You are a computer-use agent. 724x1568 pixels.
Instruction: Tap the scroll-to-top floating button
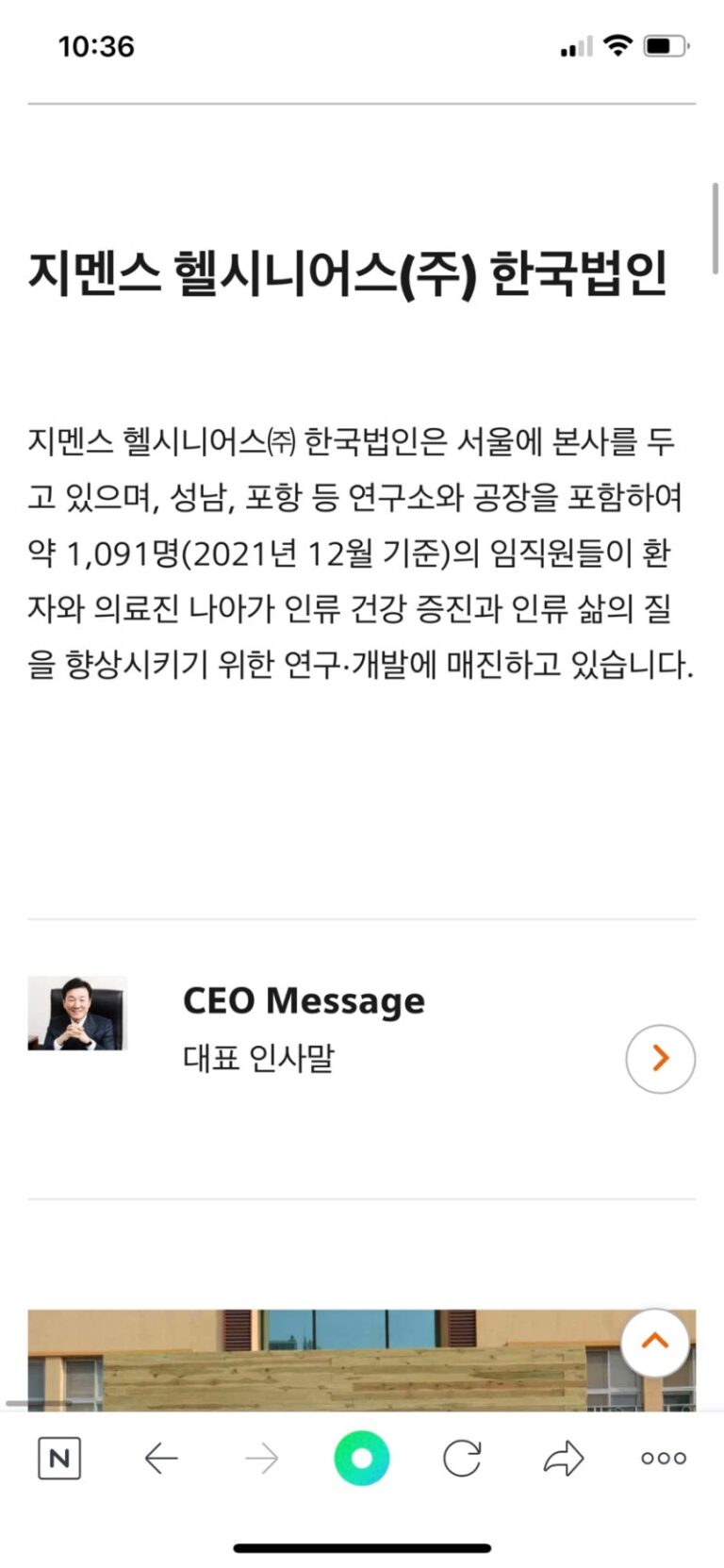pos(655,1343)
